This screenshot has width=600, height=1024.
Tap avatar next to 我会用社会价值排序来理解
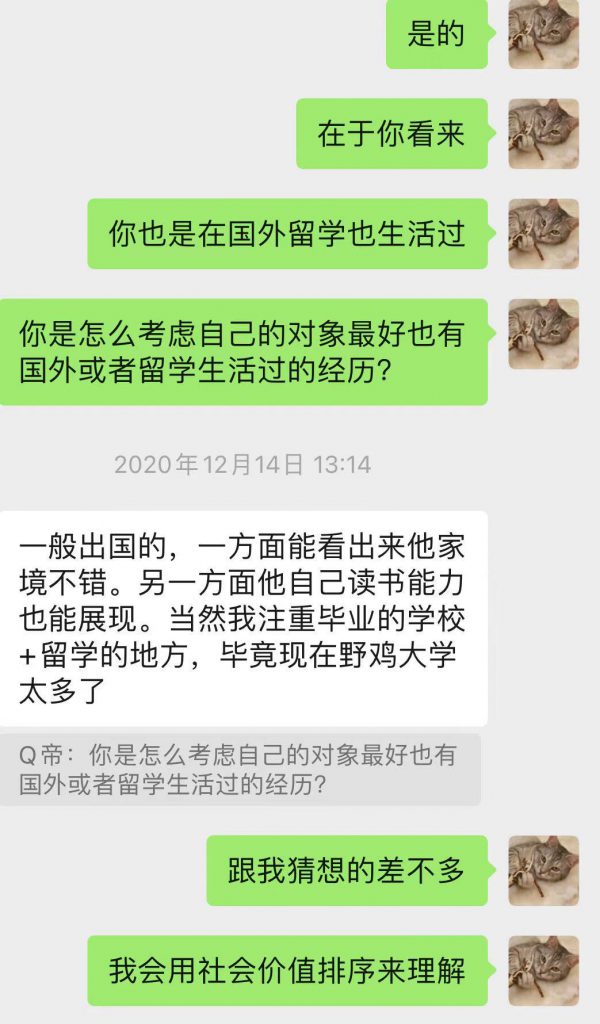coord(543,970)
